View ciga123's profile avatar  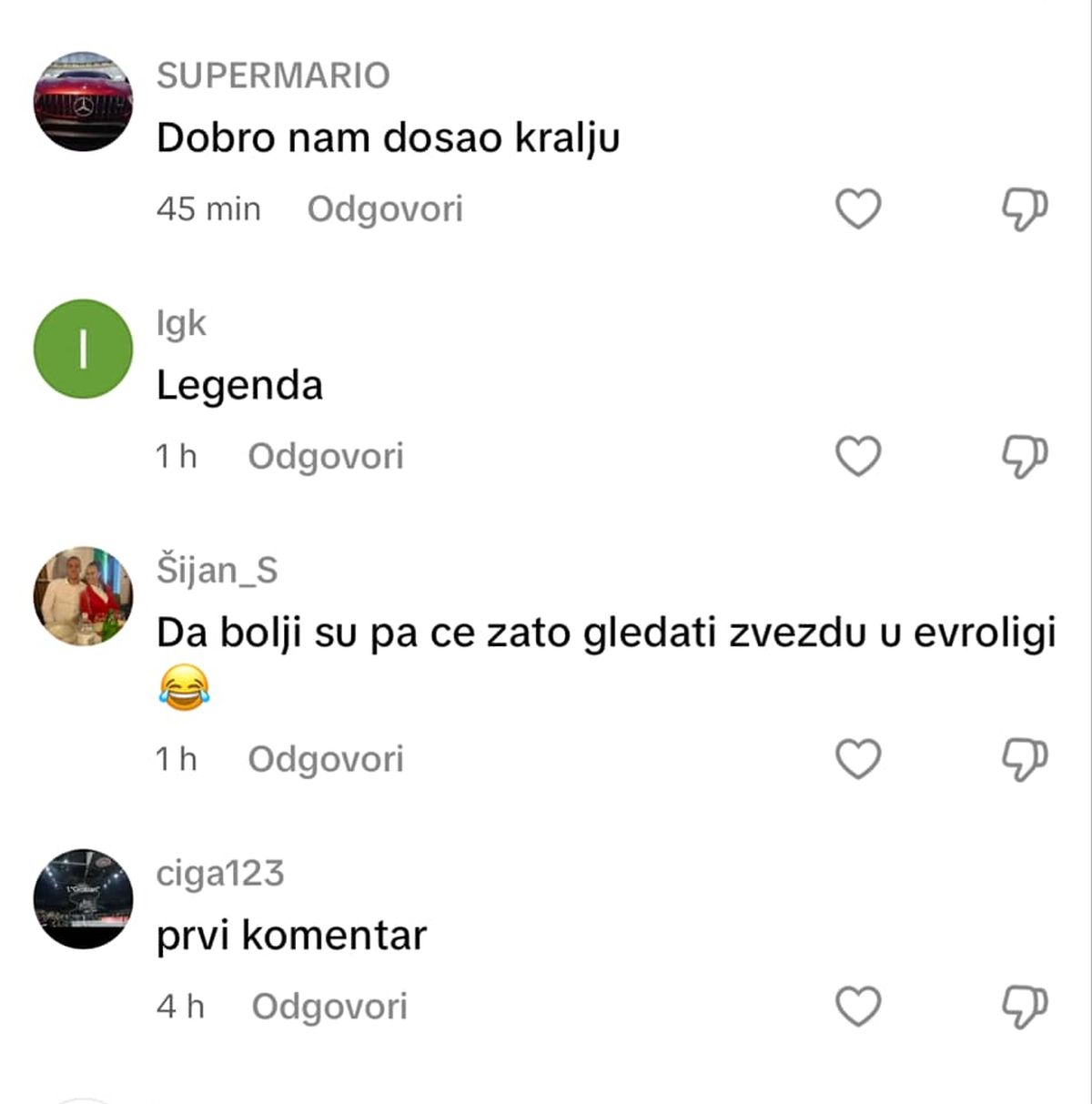(x=83, y=899)
